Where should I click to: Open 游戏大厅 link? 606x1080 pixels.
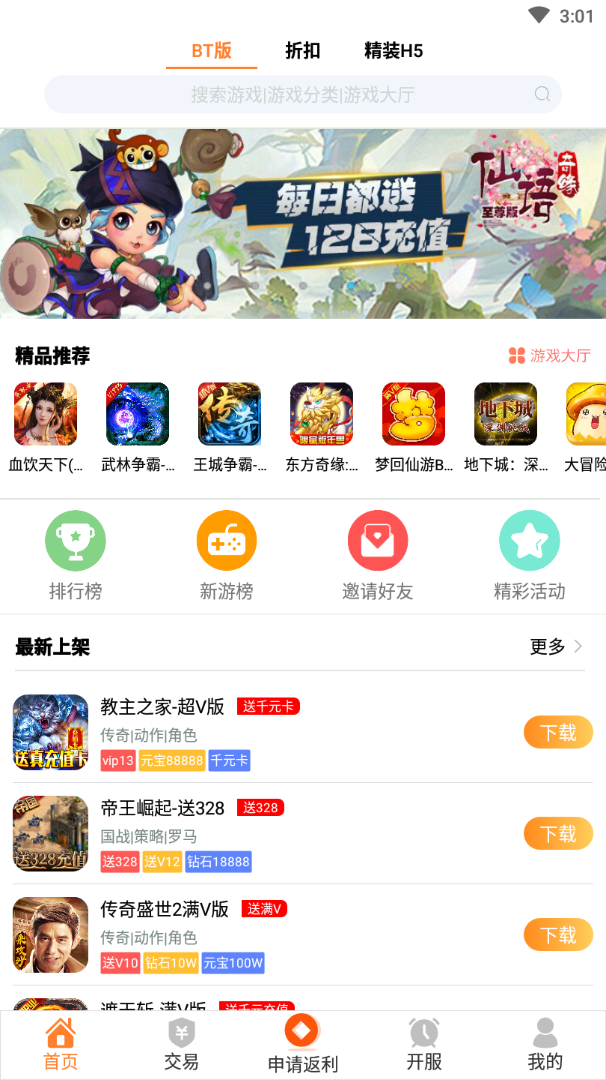click(x=549, y=355)
